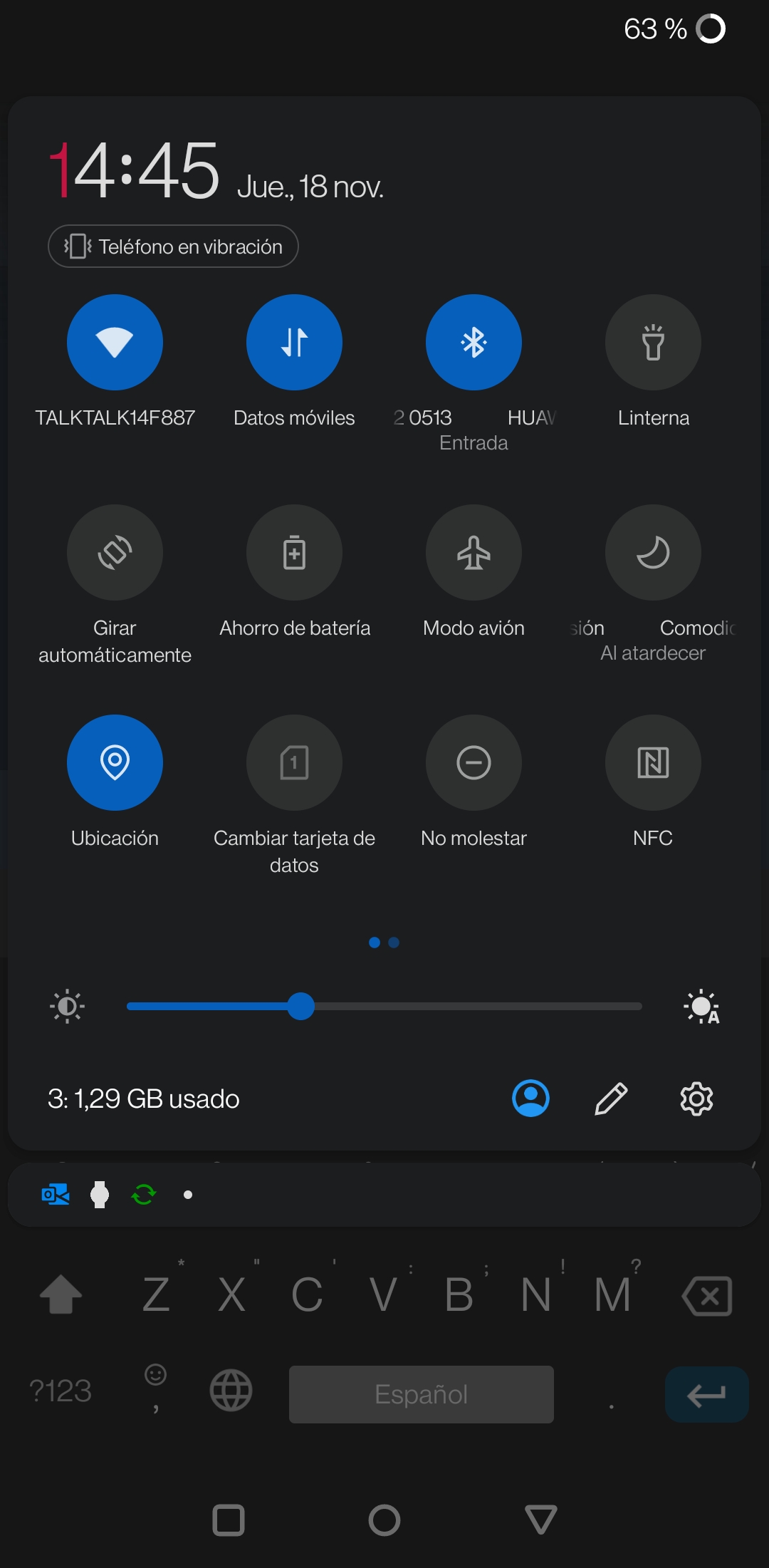This screenshot has width=769, height=1568.
Task: Tap Cambiar tarjeta de datos tile
Action: [x=294, y=762]
